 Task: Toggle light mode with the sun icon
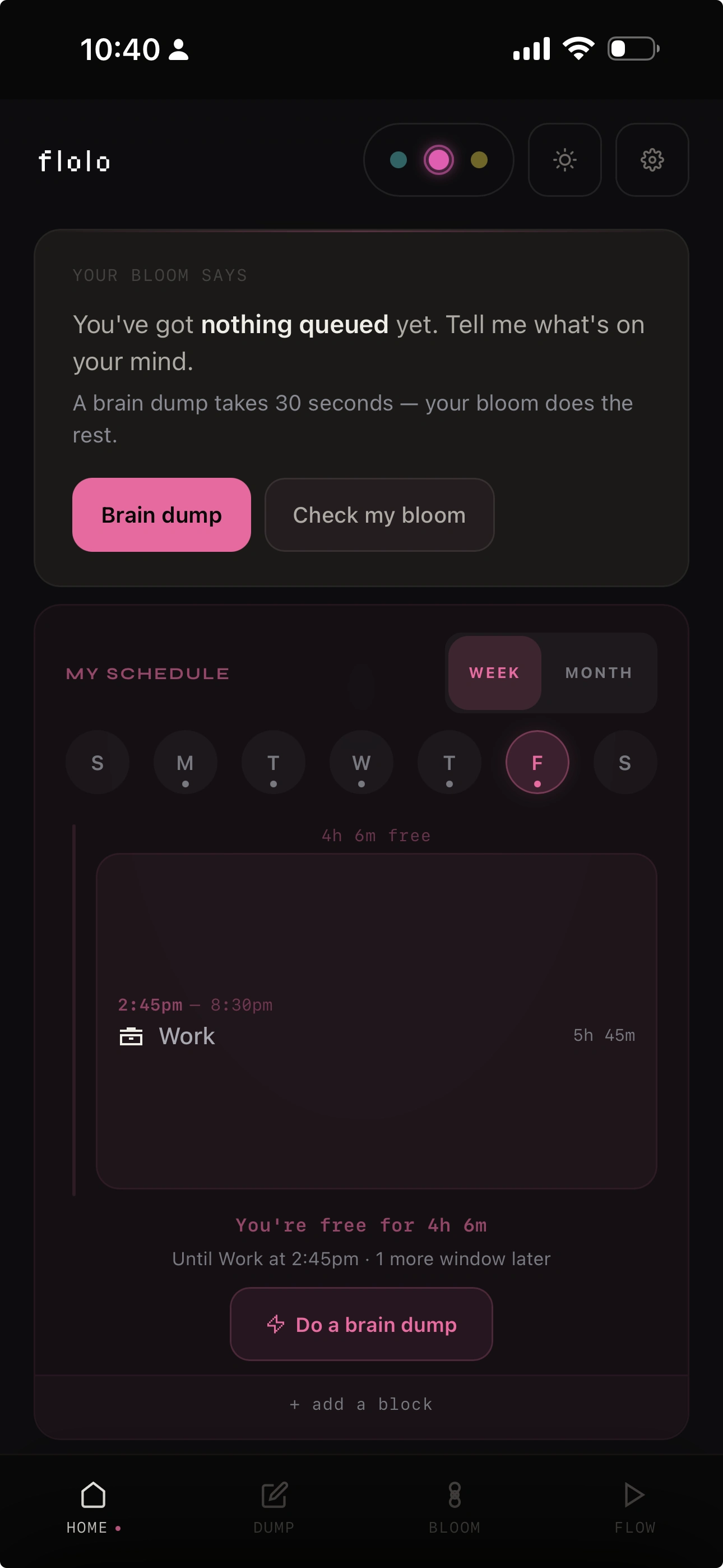(564, 160)
